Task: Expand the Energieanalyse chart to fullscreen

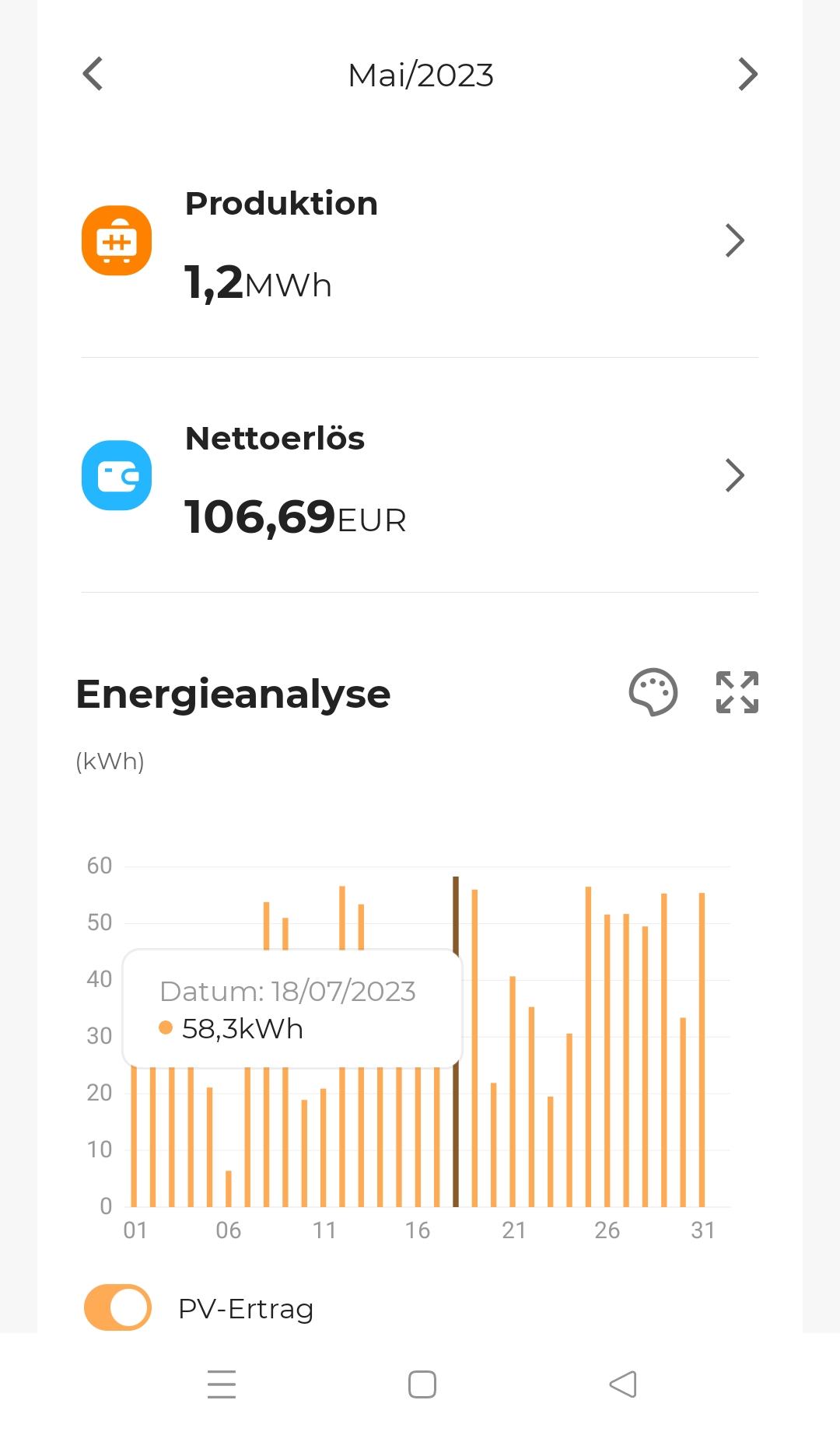Action: [x=737, y=692]
